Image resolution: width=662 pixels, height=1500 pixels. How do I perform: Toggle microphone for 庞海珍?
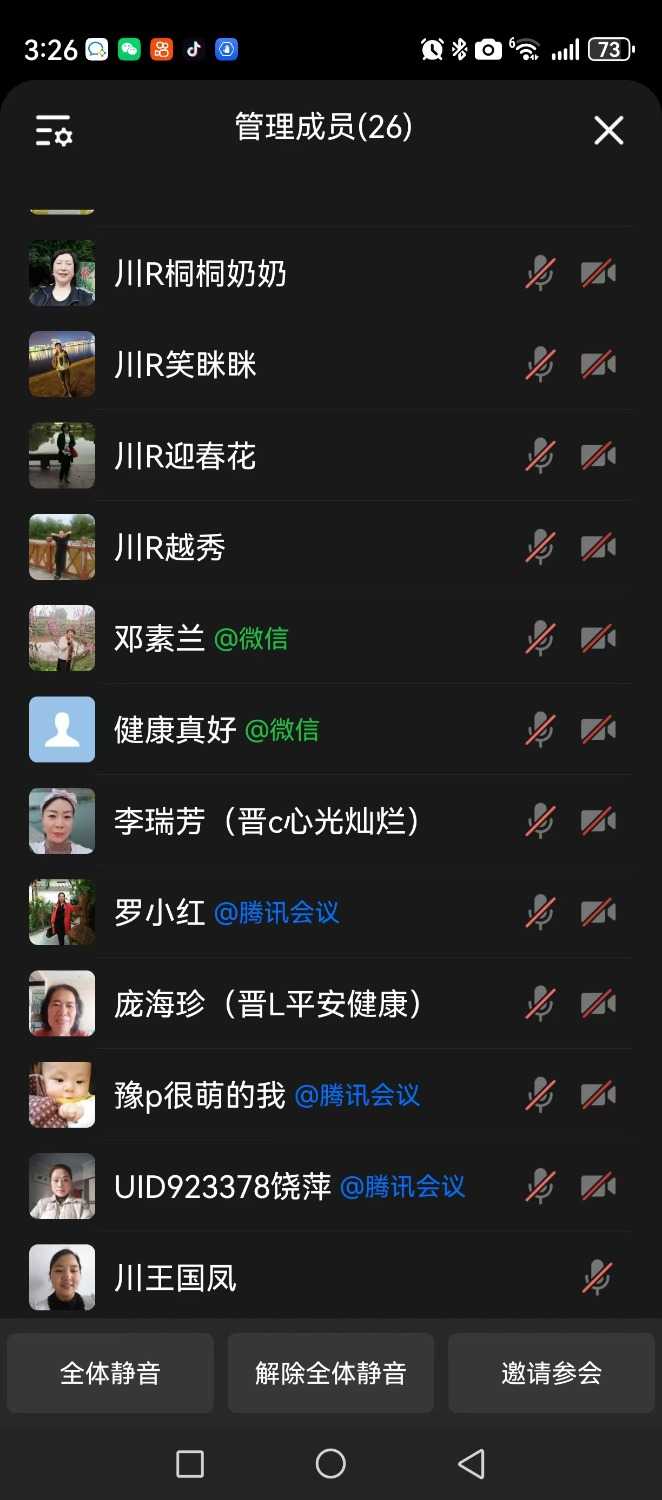[540, 1003]
